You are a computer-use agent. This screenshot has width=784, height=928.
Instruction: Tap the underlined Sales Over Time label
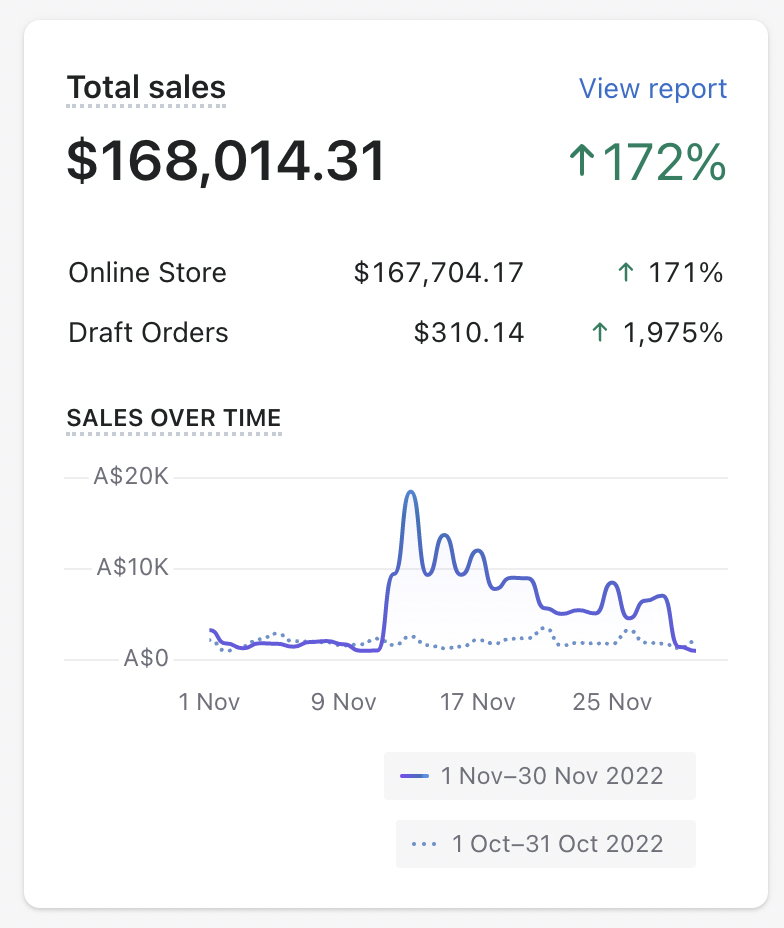point(174,418)
